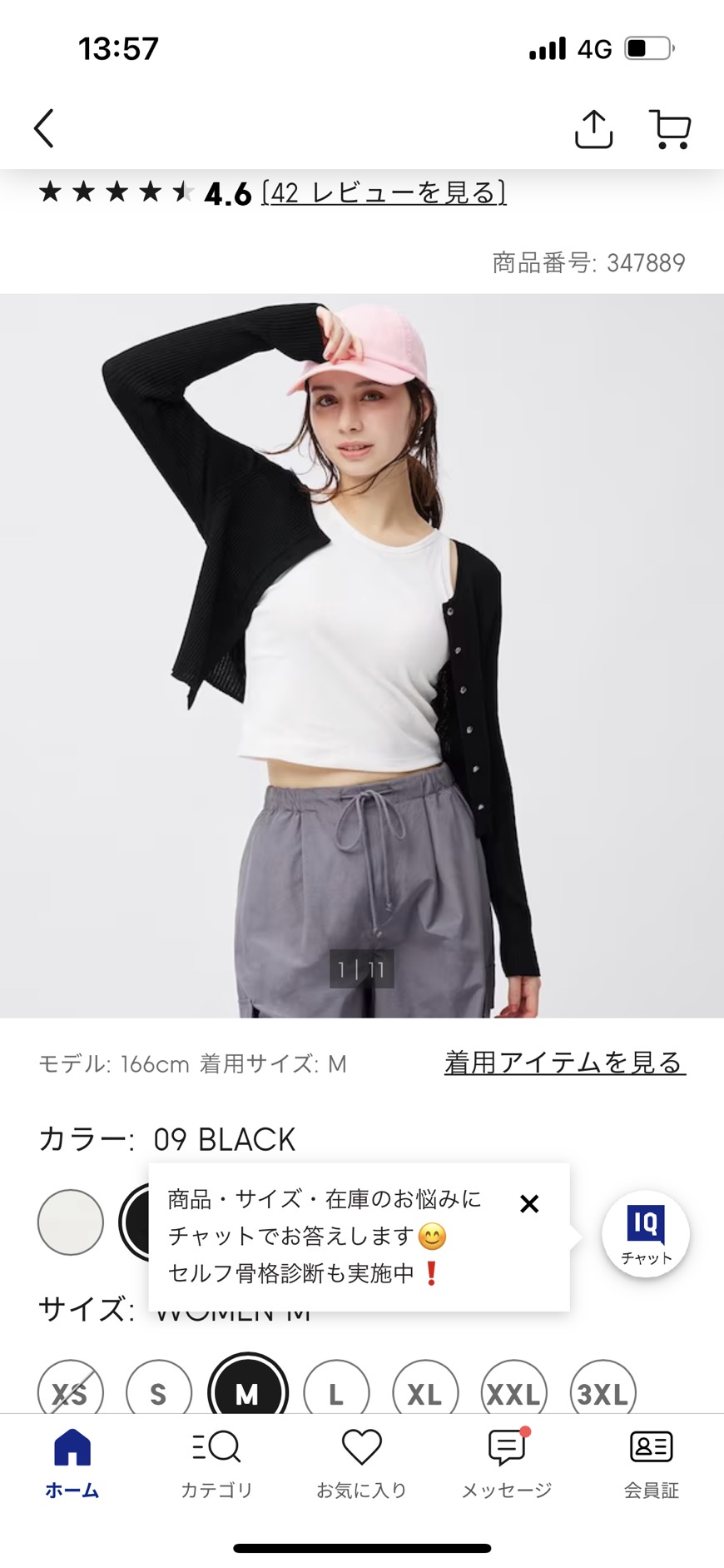
Task: Open the 42 reviews link
Action: tap(384, 192)
